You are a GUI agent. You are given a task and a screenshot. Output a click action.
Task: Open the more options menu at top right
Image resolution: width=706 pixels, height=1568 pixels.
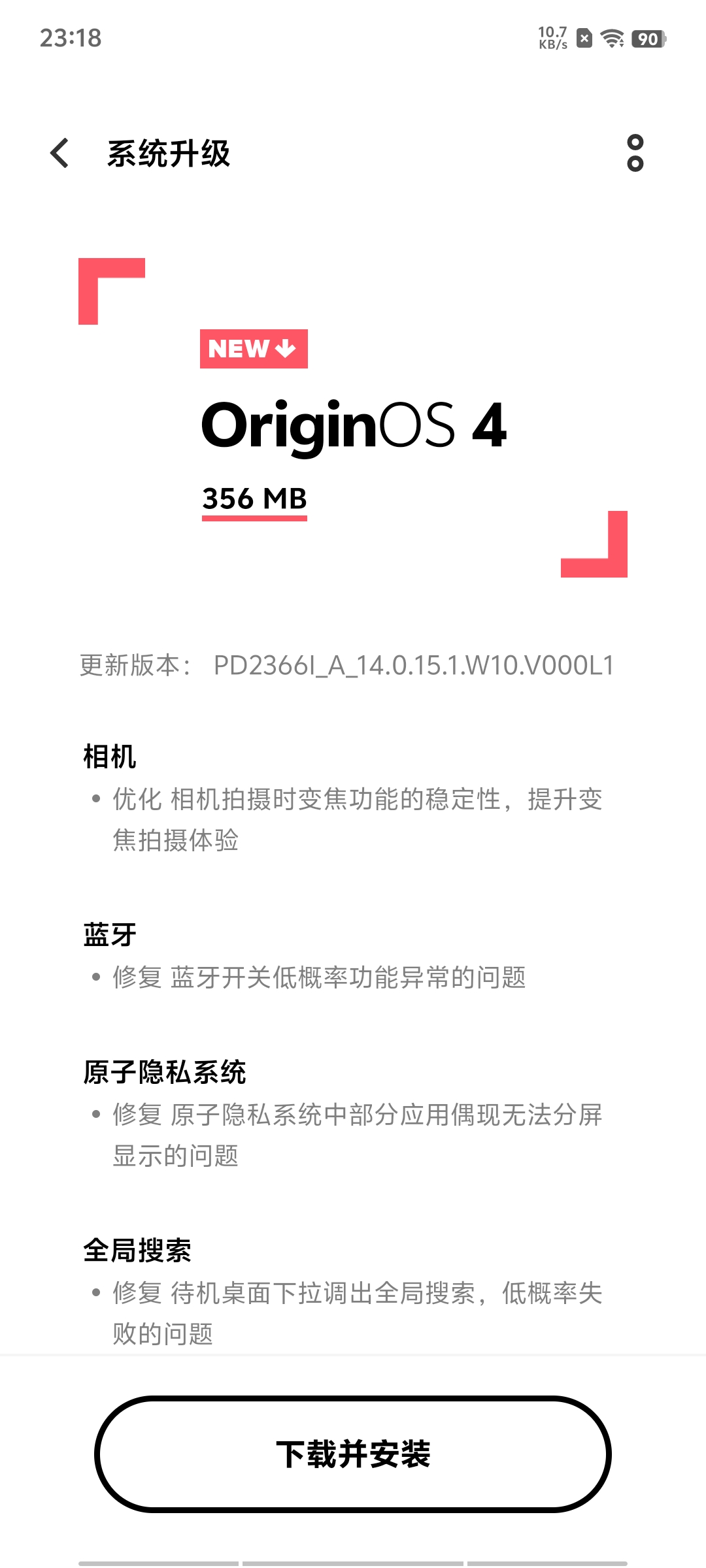point(635,154)
